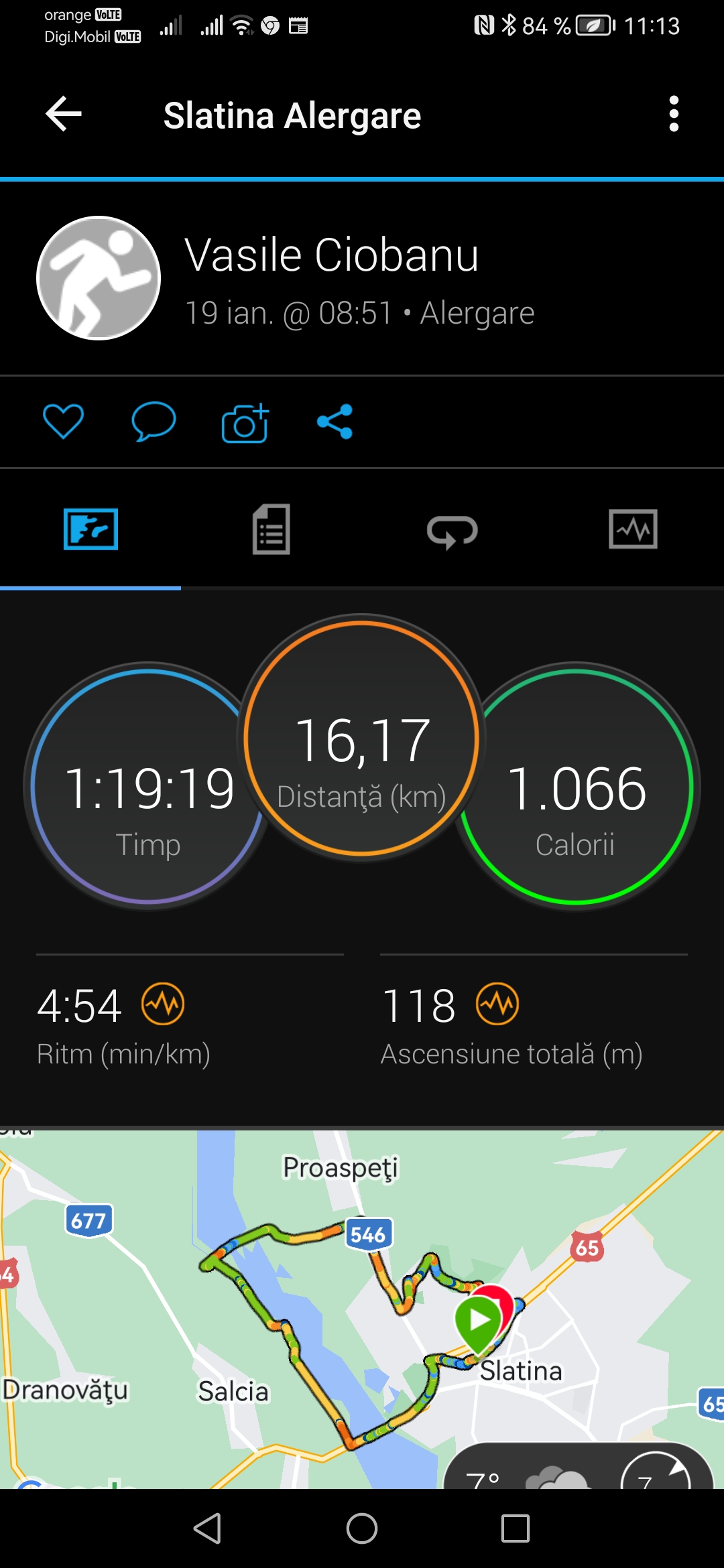The height and width of the screenshot is (1568, 724).
Task: Switch to the stats details tab
Action: [x=271, y=529]
